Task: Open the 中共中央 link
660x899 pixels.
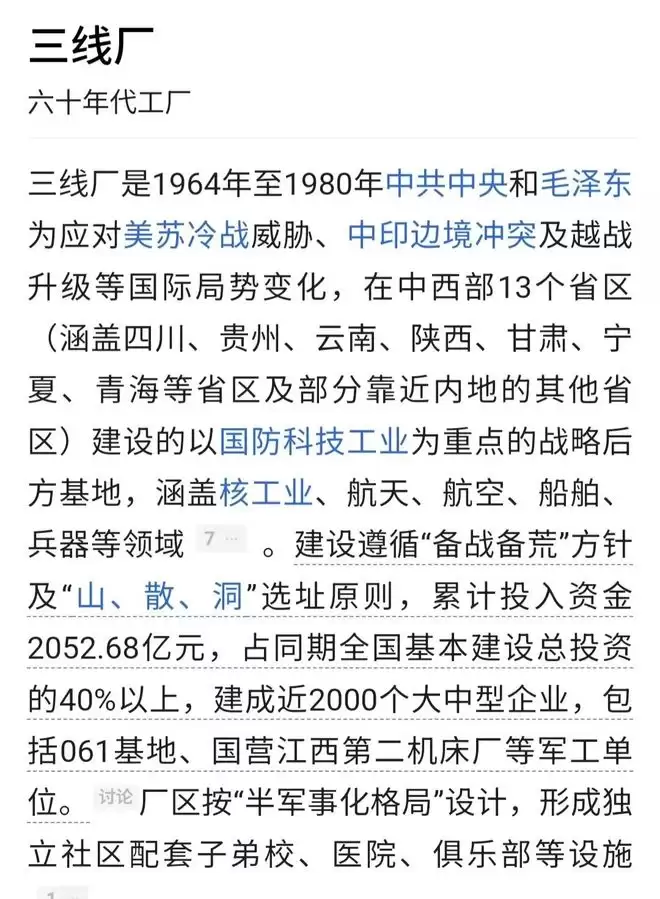Action: click(x=447, y=183)
